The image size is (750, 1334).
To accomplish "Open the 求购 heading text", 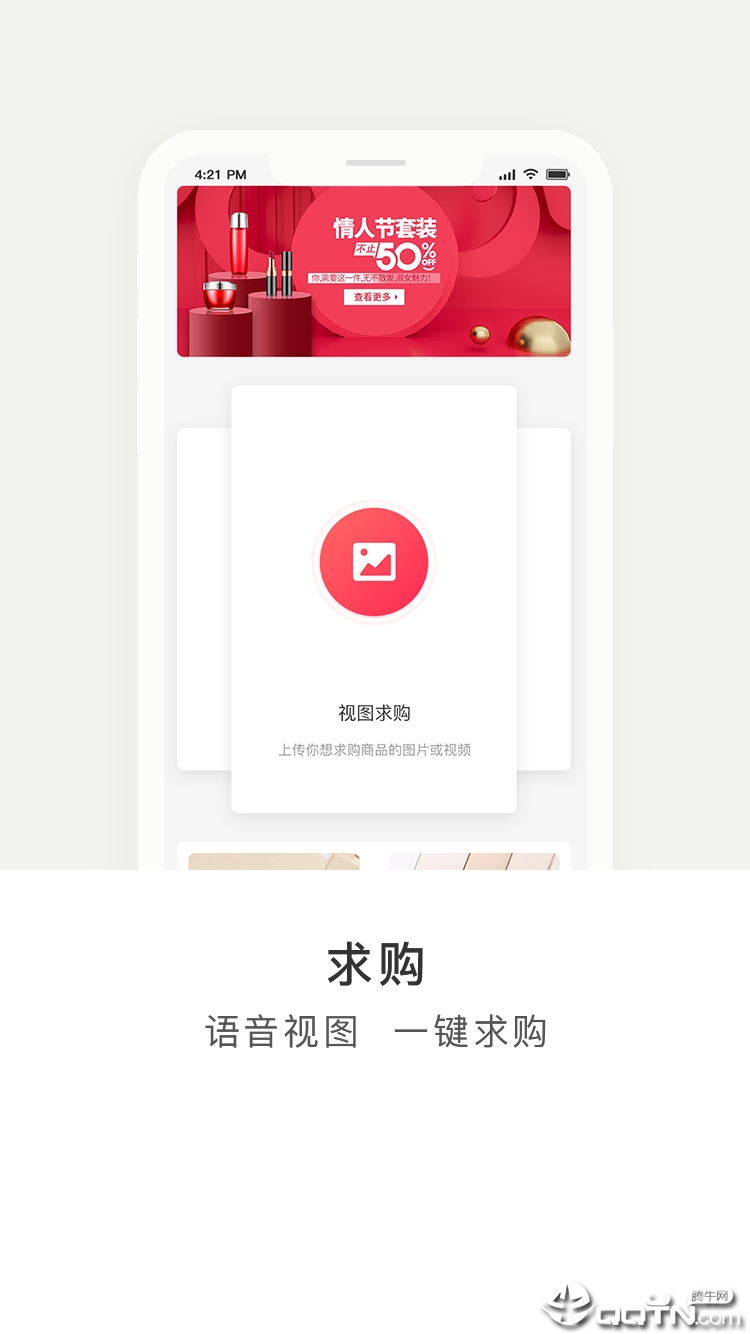I will point(375,964).
